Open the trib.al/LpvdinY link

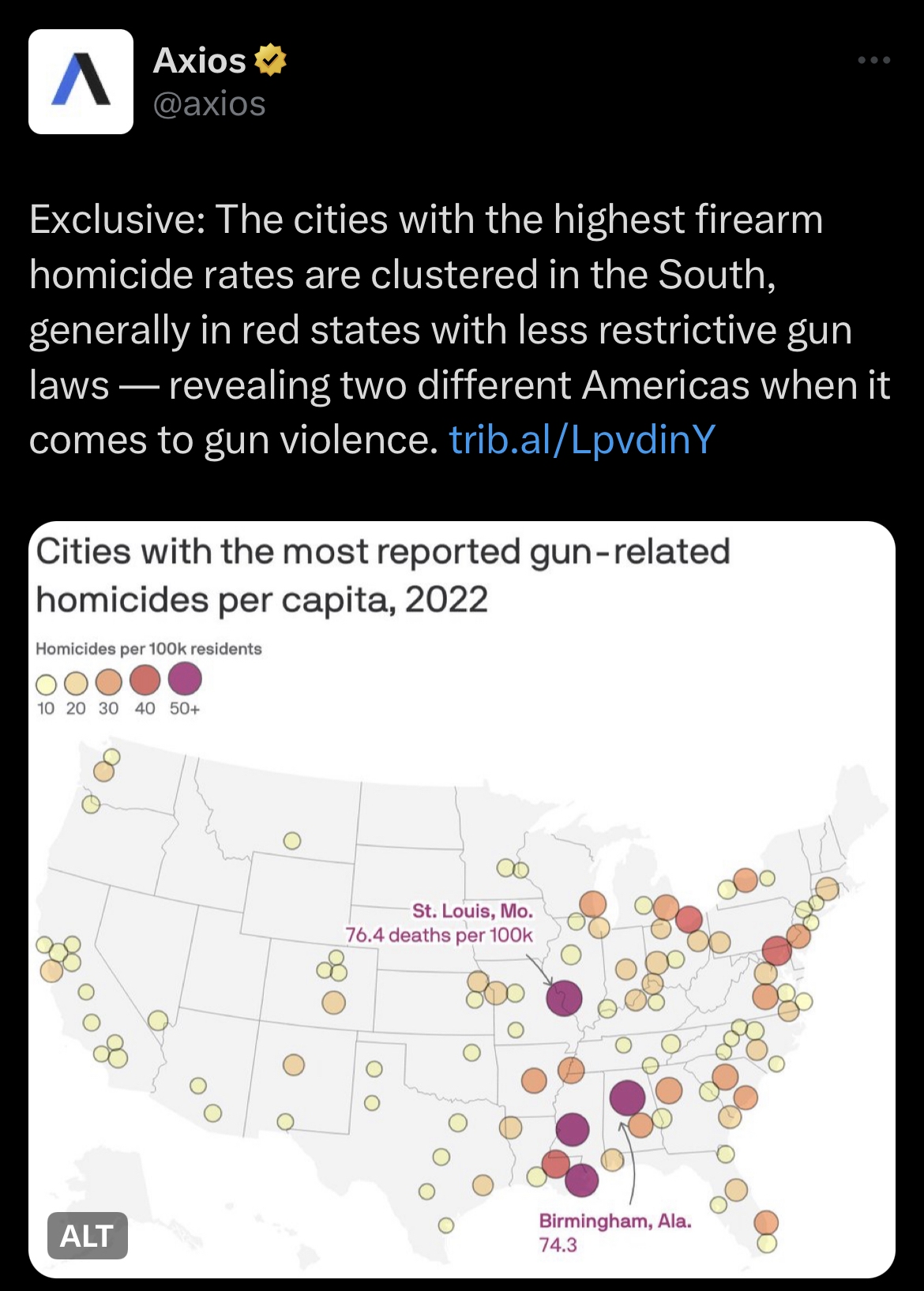coord(582,440)
